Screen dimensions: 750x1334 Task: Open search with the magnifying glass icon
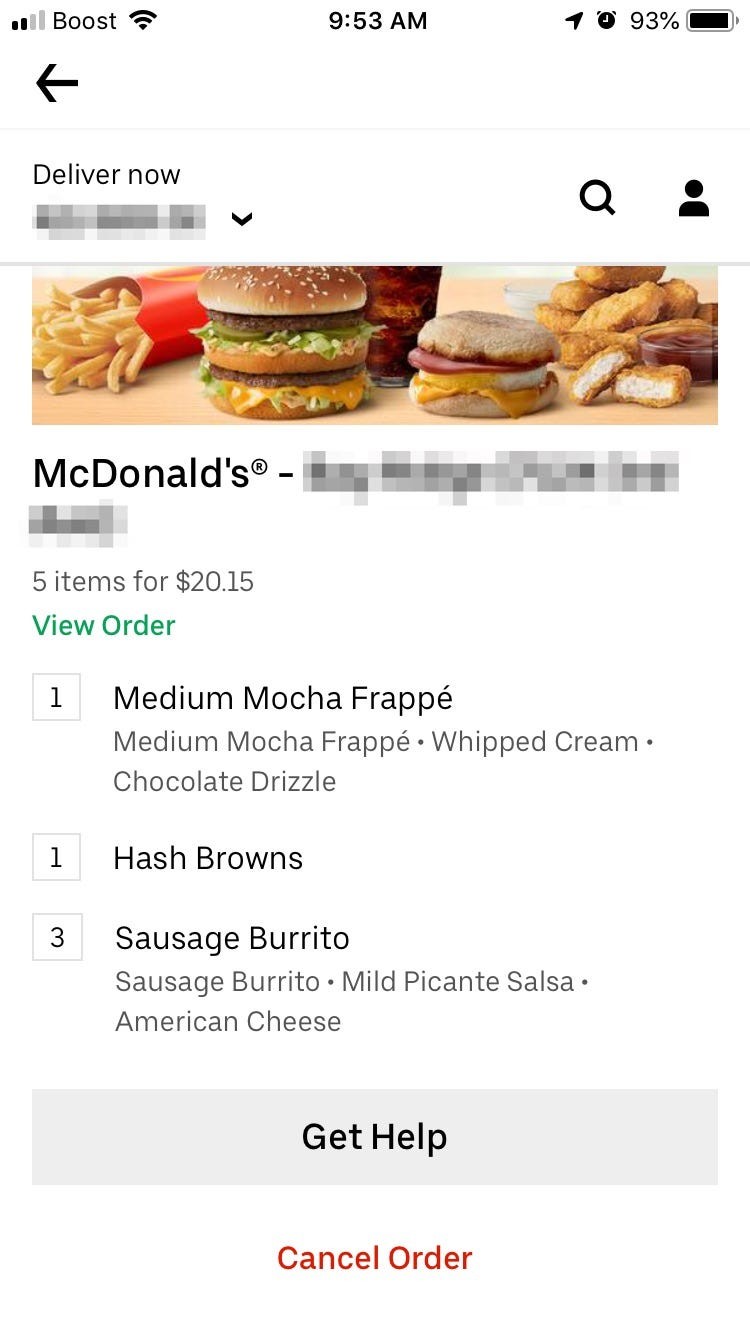pos(597,197)
